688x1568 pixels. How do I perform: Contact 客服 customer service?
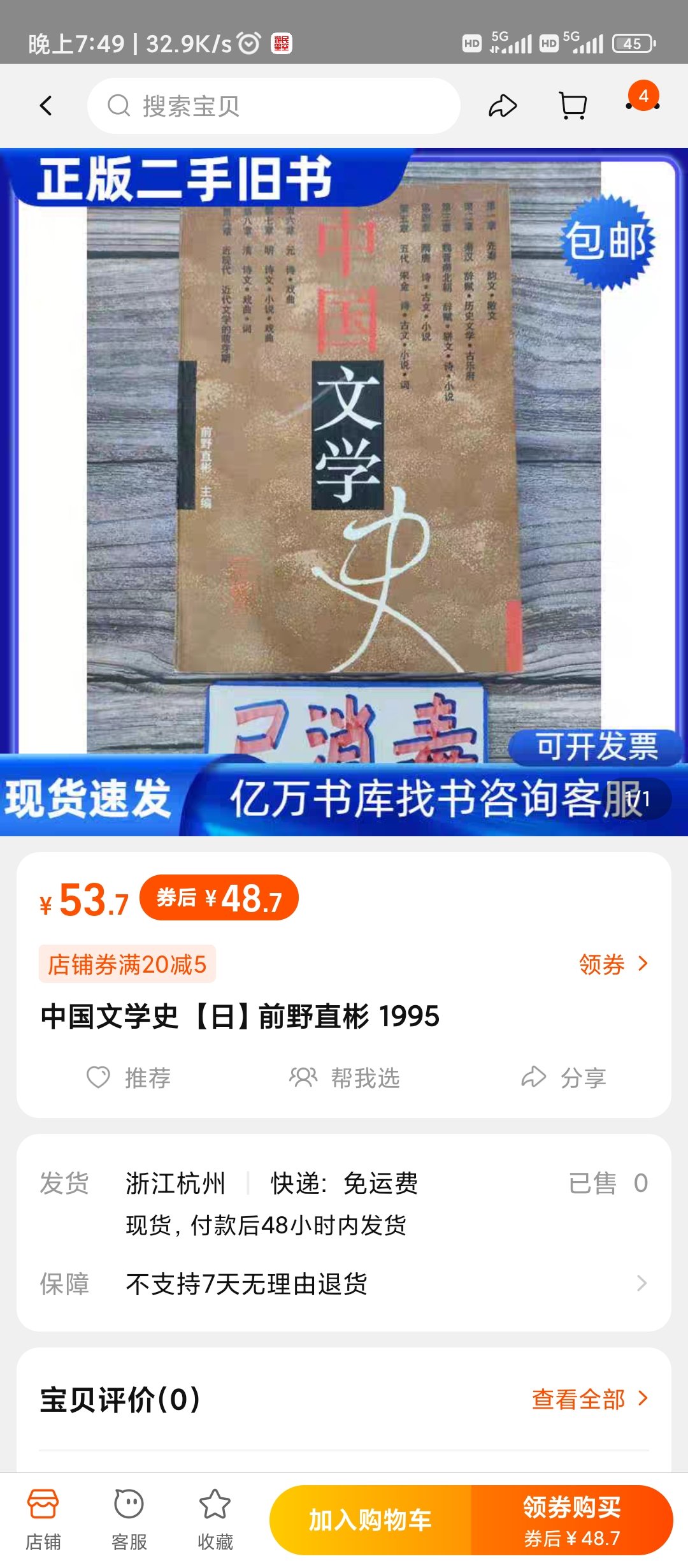pos(129,1520)
